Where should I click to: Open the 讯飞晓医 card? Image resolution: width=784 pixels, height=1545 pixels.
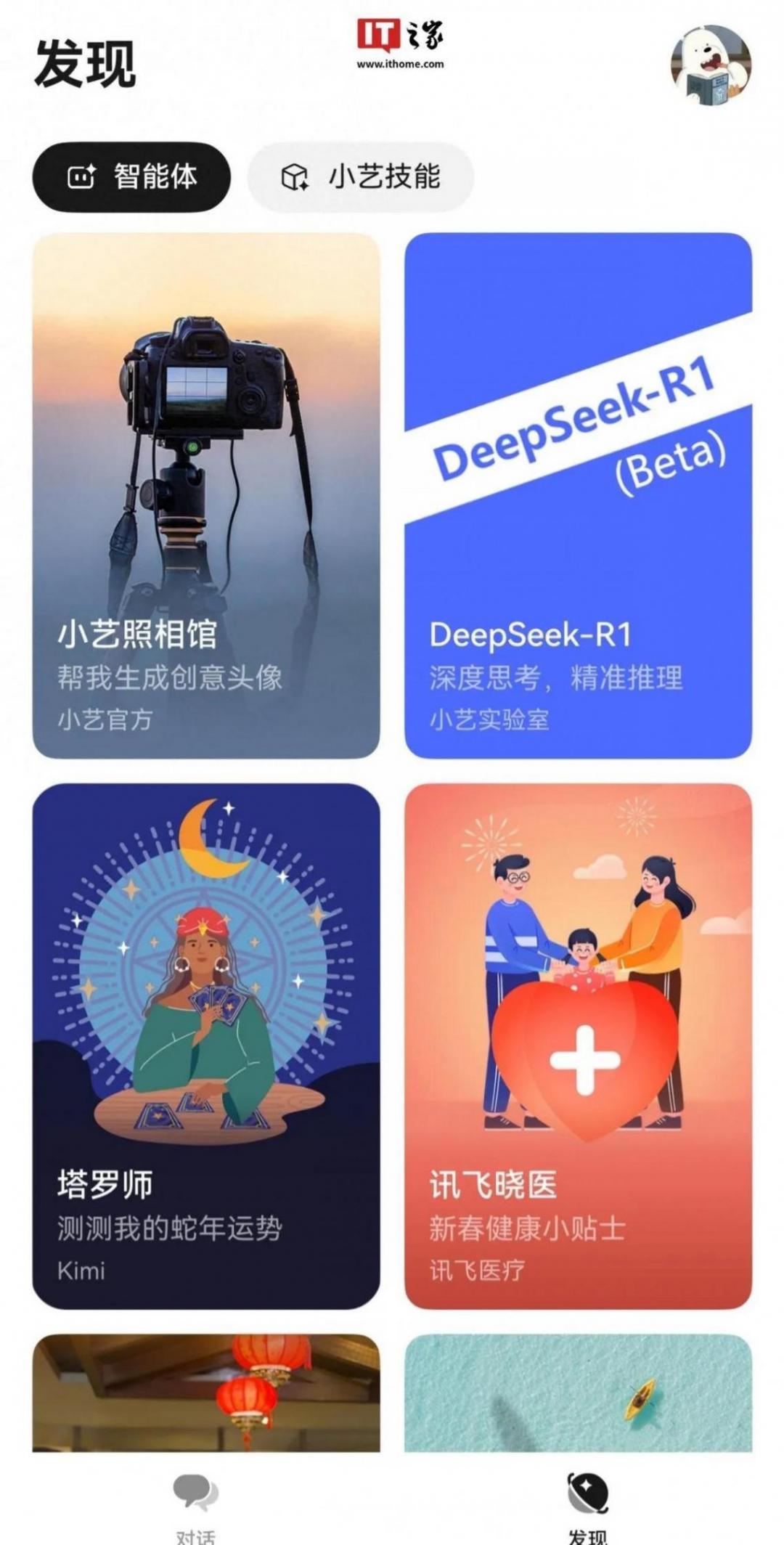pyautogui.click(x=578, y=1045)
